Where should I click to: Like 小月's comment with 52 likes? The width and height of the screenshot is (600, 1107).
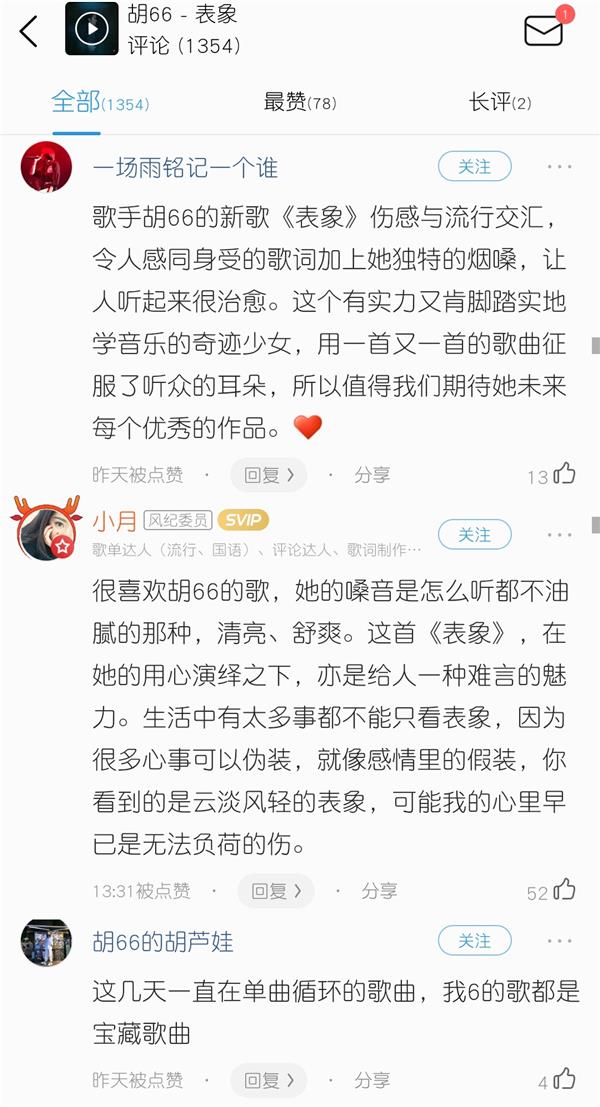(564, 889)
